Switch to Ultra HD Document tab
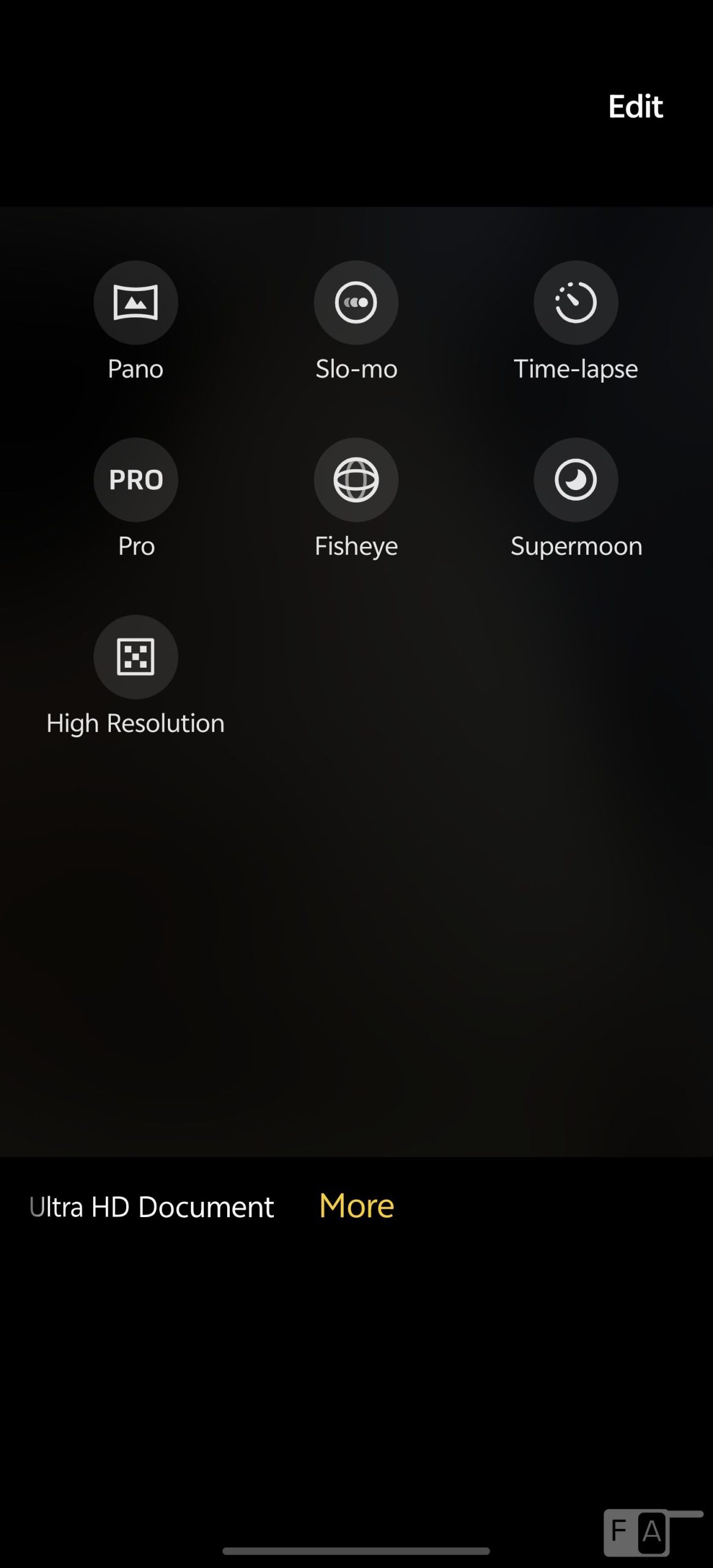 tap(152, 1207)
